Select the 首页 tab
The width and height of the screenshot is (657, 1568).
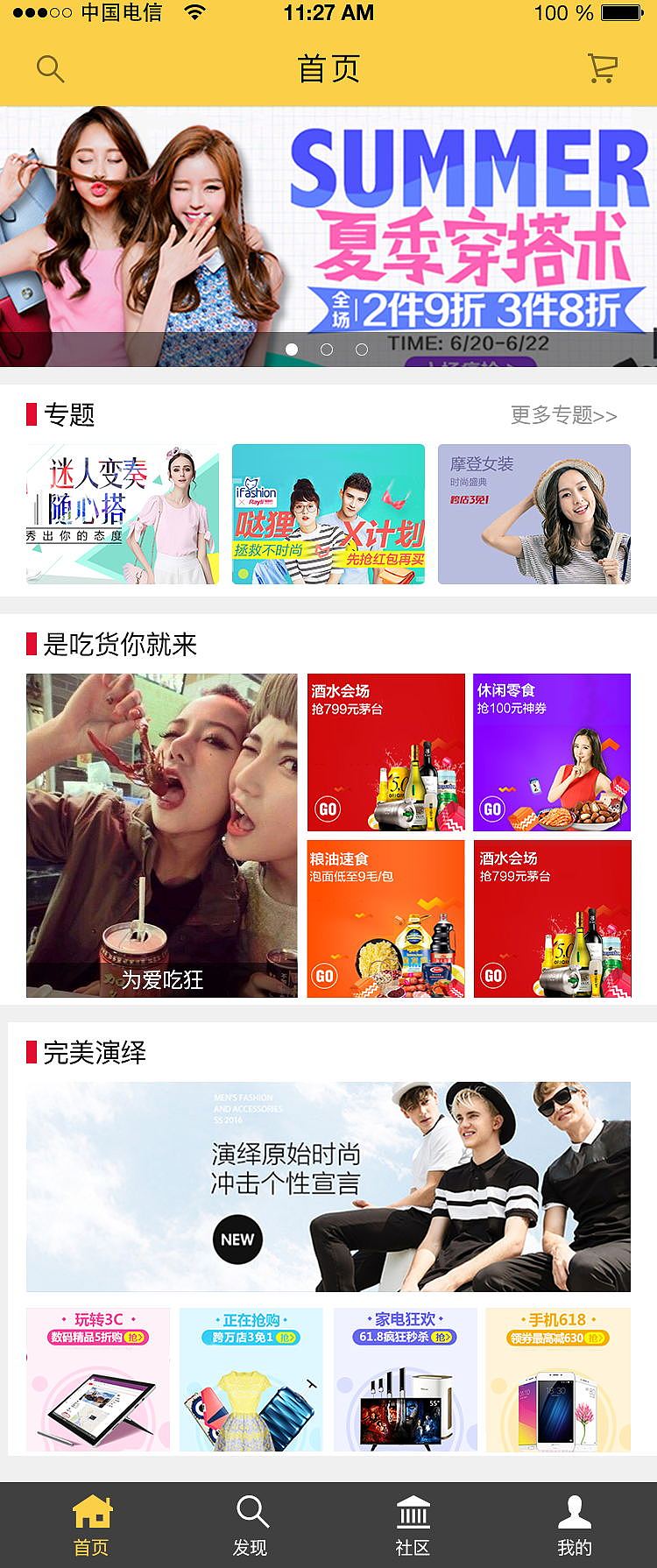pos(91,1525)
